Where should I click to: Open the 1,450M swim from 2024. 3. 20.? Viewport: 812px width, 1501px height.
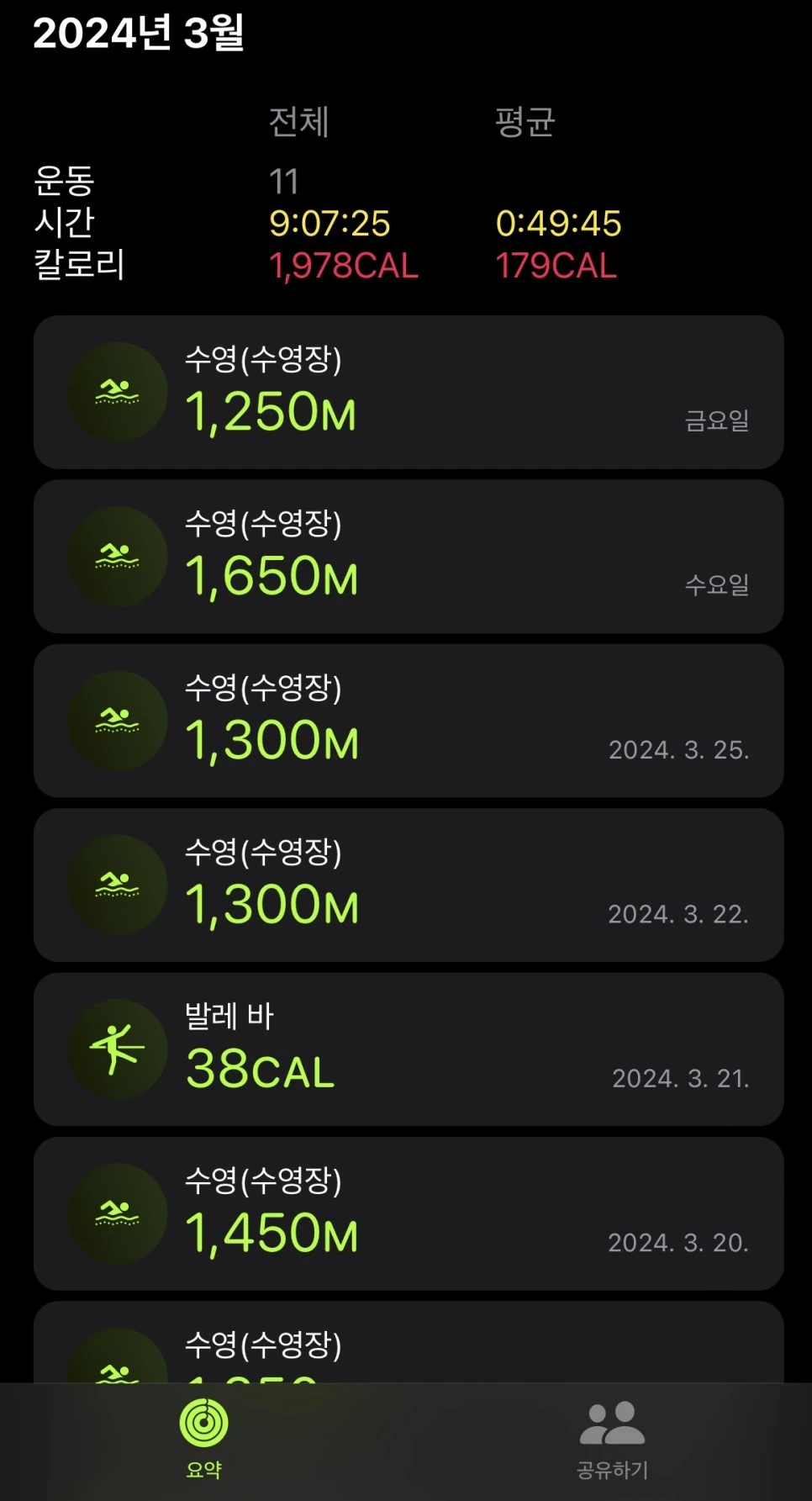tap(409, 1213)
